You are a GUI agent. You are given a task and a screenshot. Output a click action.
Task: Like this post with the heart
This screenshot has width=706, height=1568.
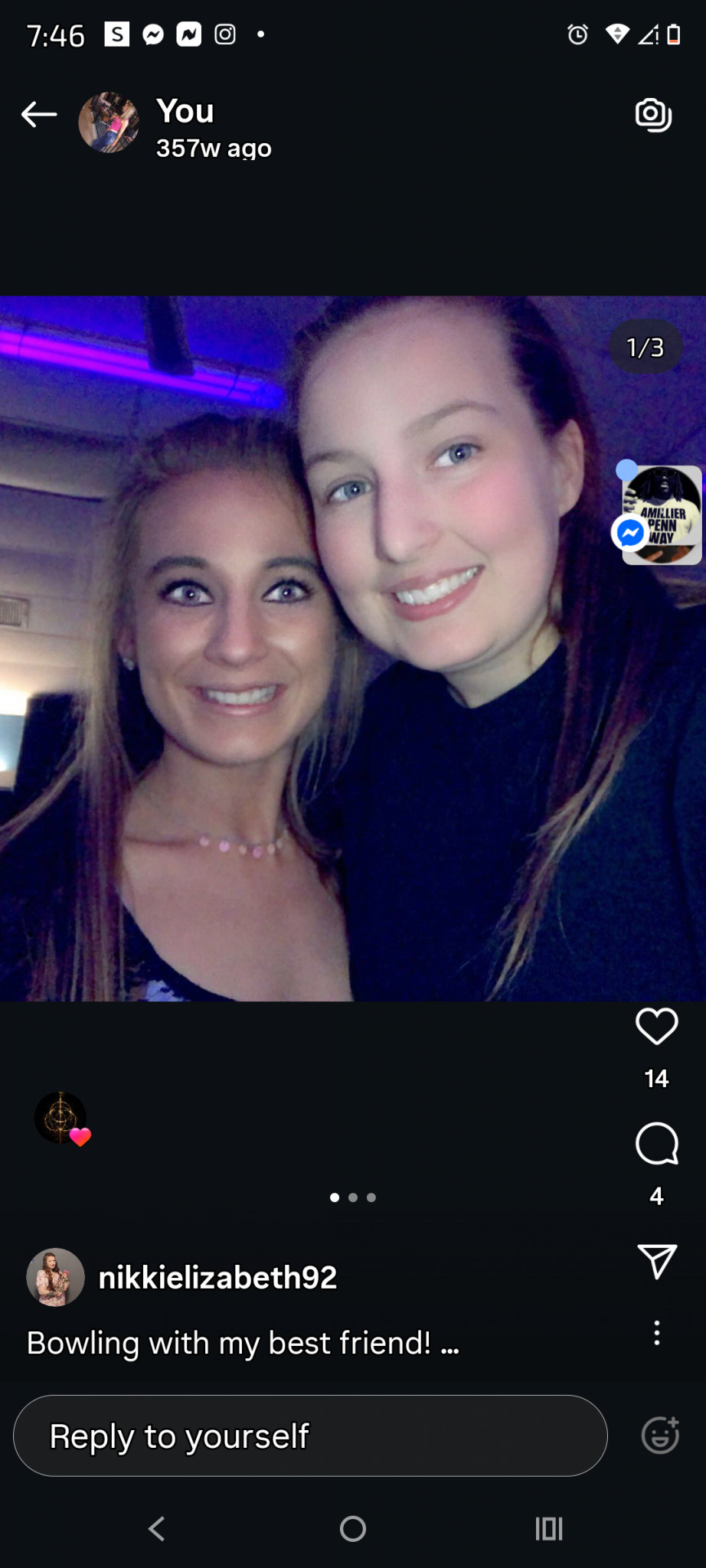tap(656, 1026)
